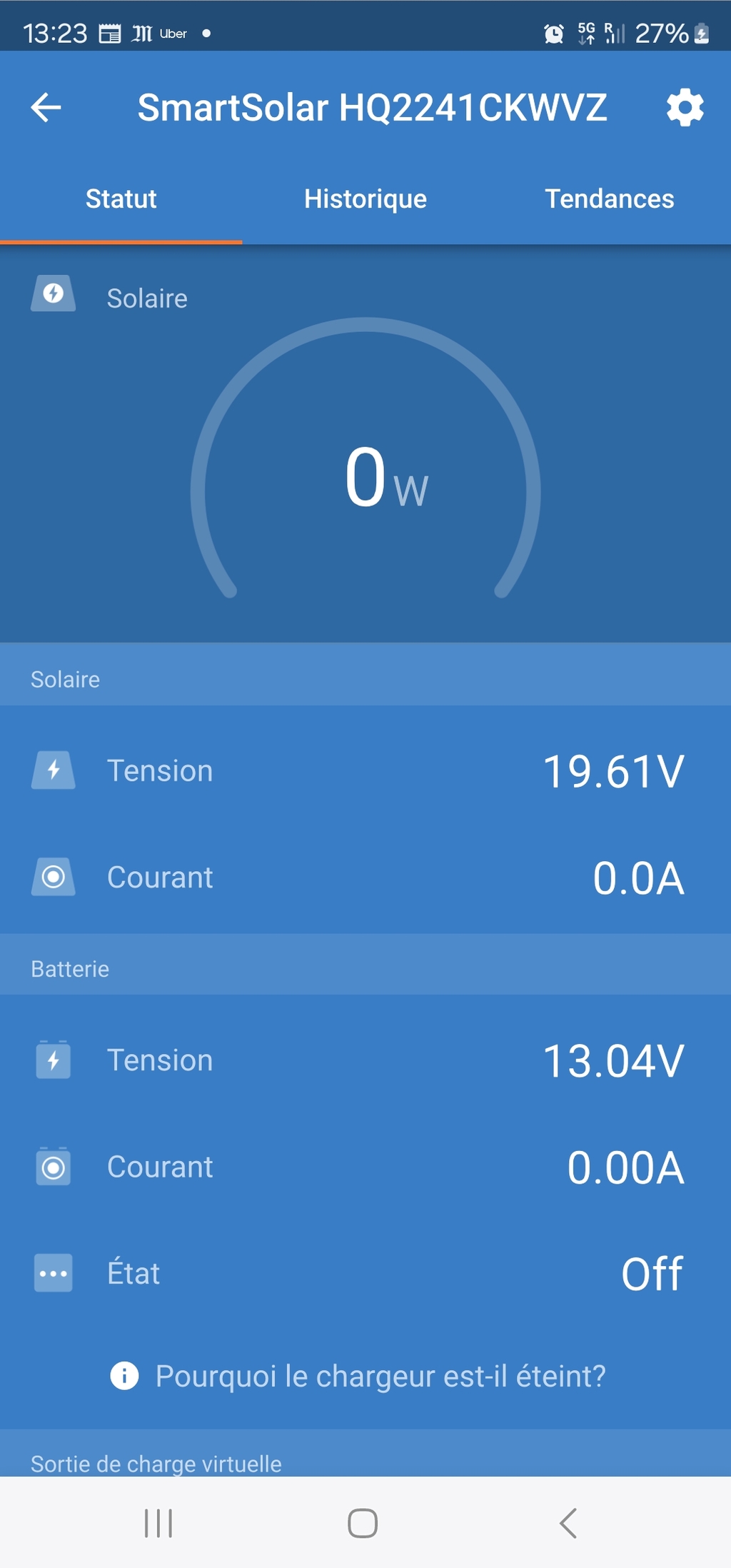
Task: Select the Statut tab
Action: pyautogui.click(x=121, y=198)
